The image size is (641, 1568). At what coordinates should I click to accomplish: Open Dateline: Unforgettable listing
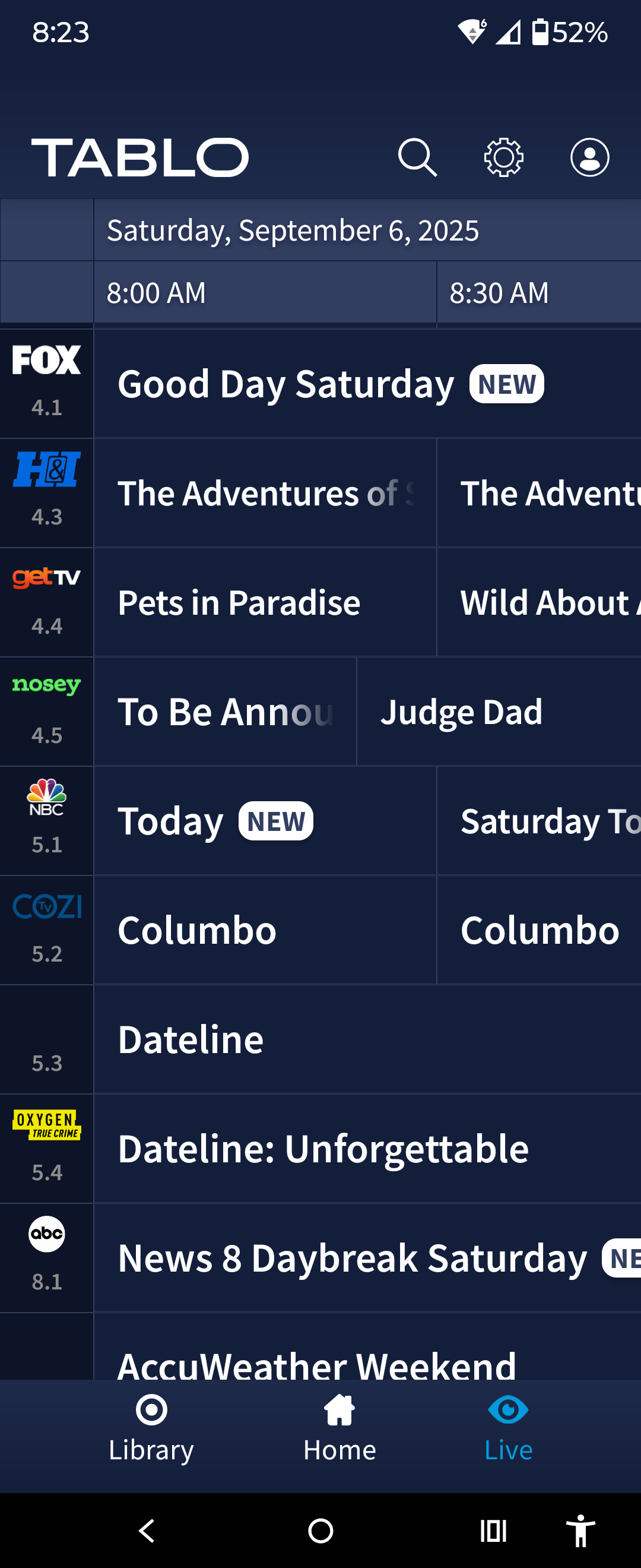[x=323, y=1149]
